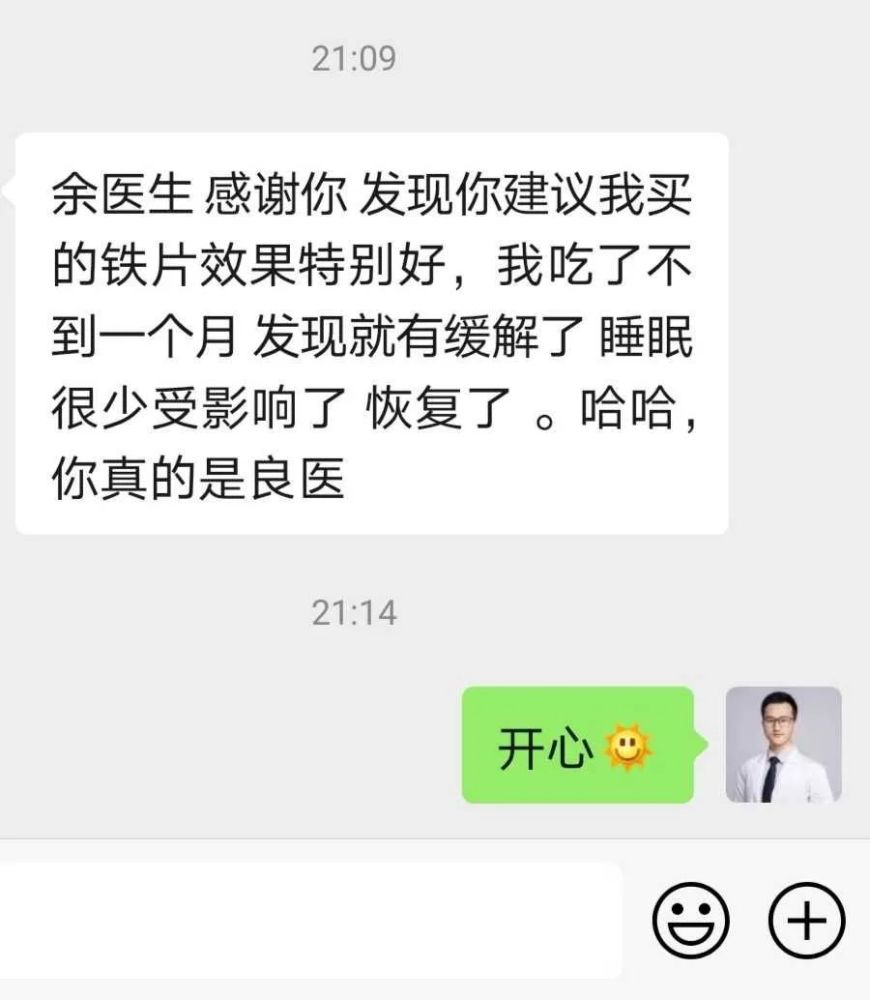870x1000 pixels.
Task: Open the plus attachment menu
Action: pos(806,920)
